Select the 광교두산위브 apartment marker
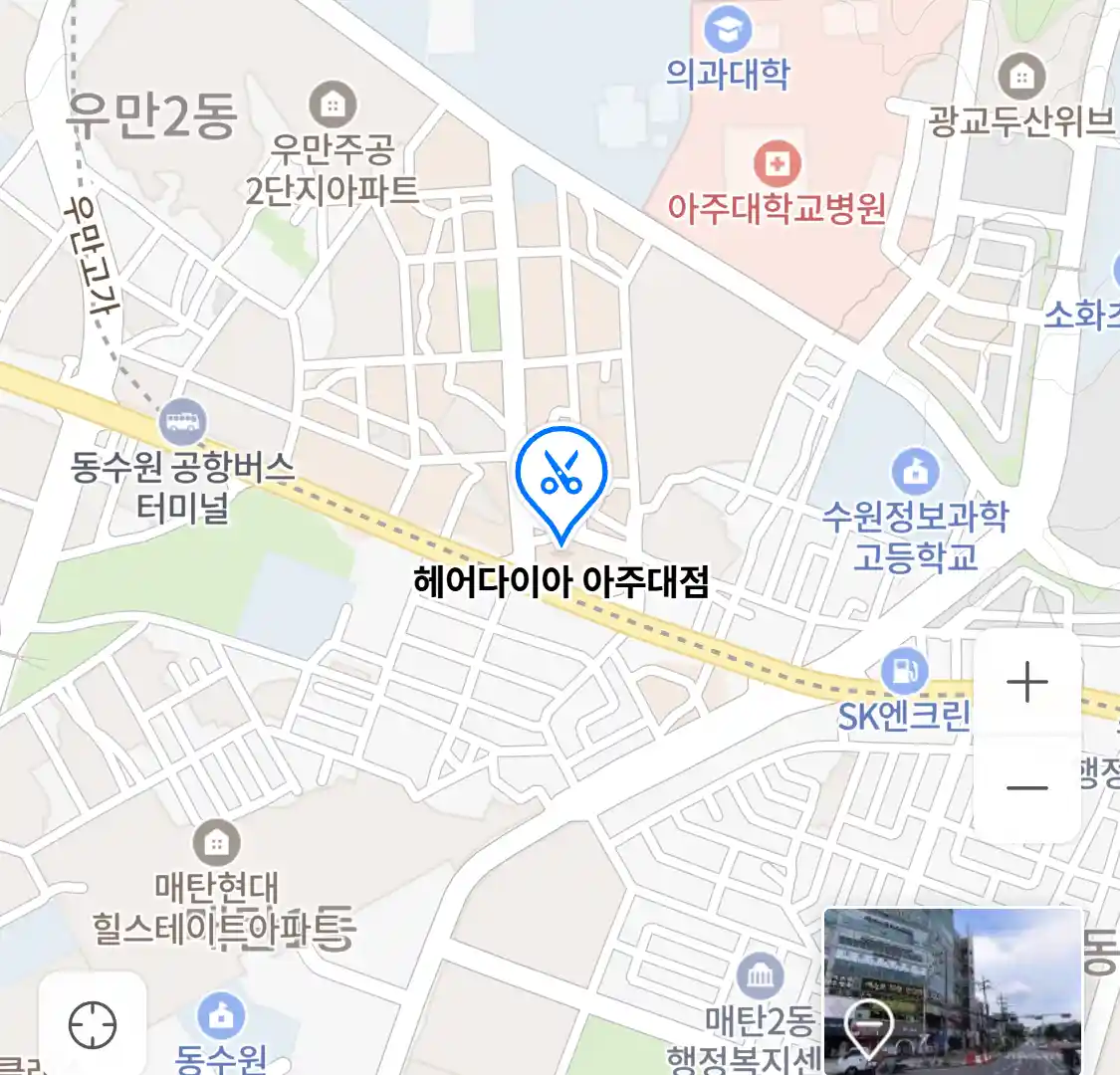 (1020, 76)
